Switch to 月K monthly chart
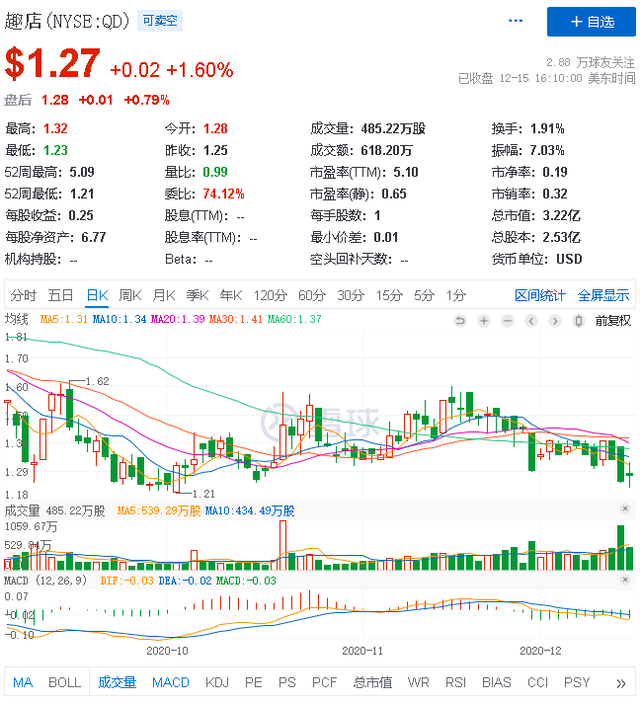This screenshot has height=703, width=640. tap(163, 295)
